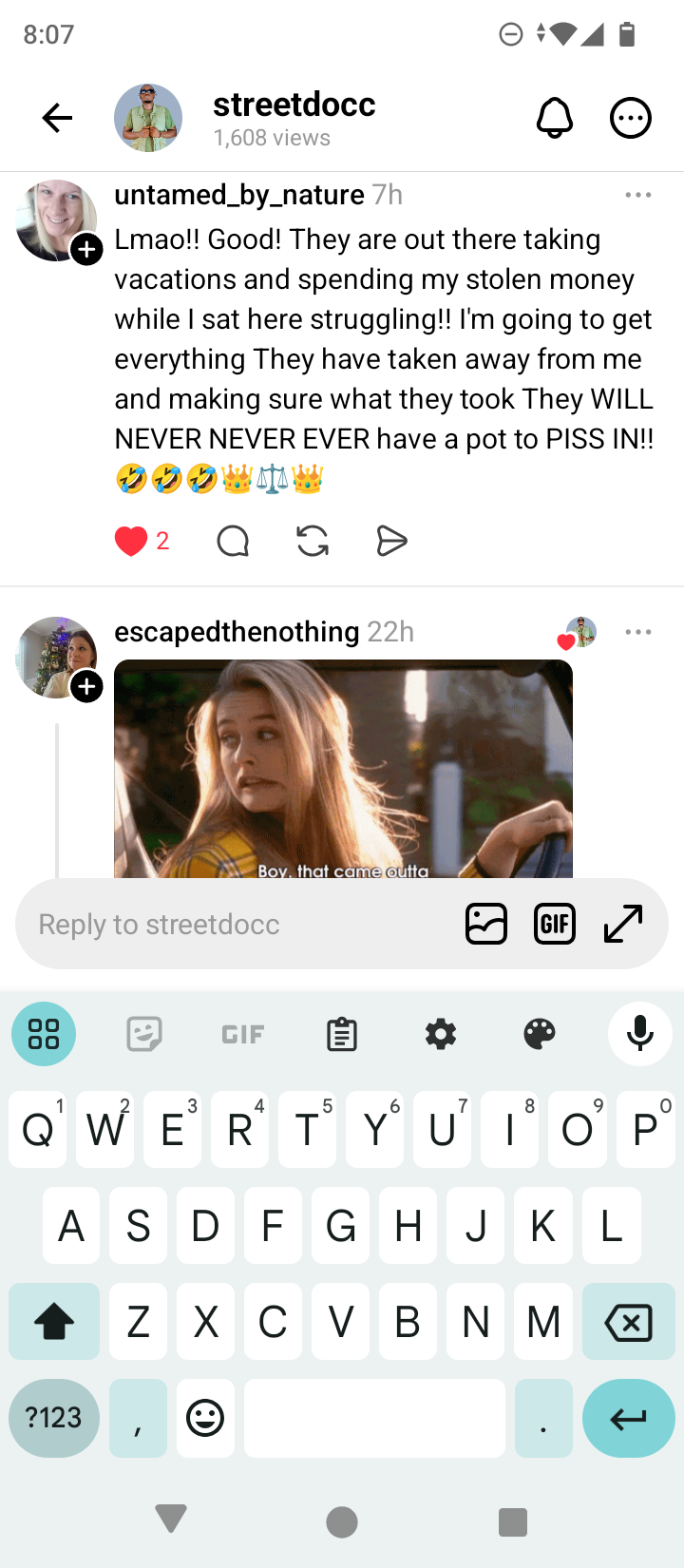Reply to untamed_by_nature's comment
The image size is (684, 1568).
click(x=233, y=541)
